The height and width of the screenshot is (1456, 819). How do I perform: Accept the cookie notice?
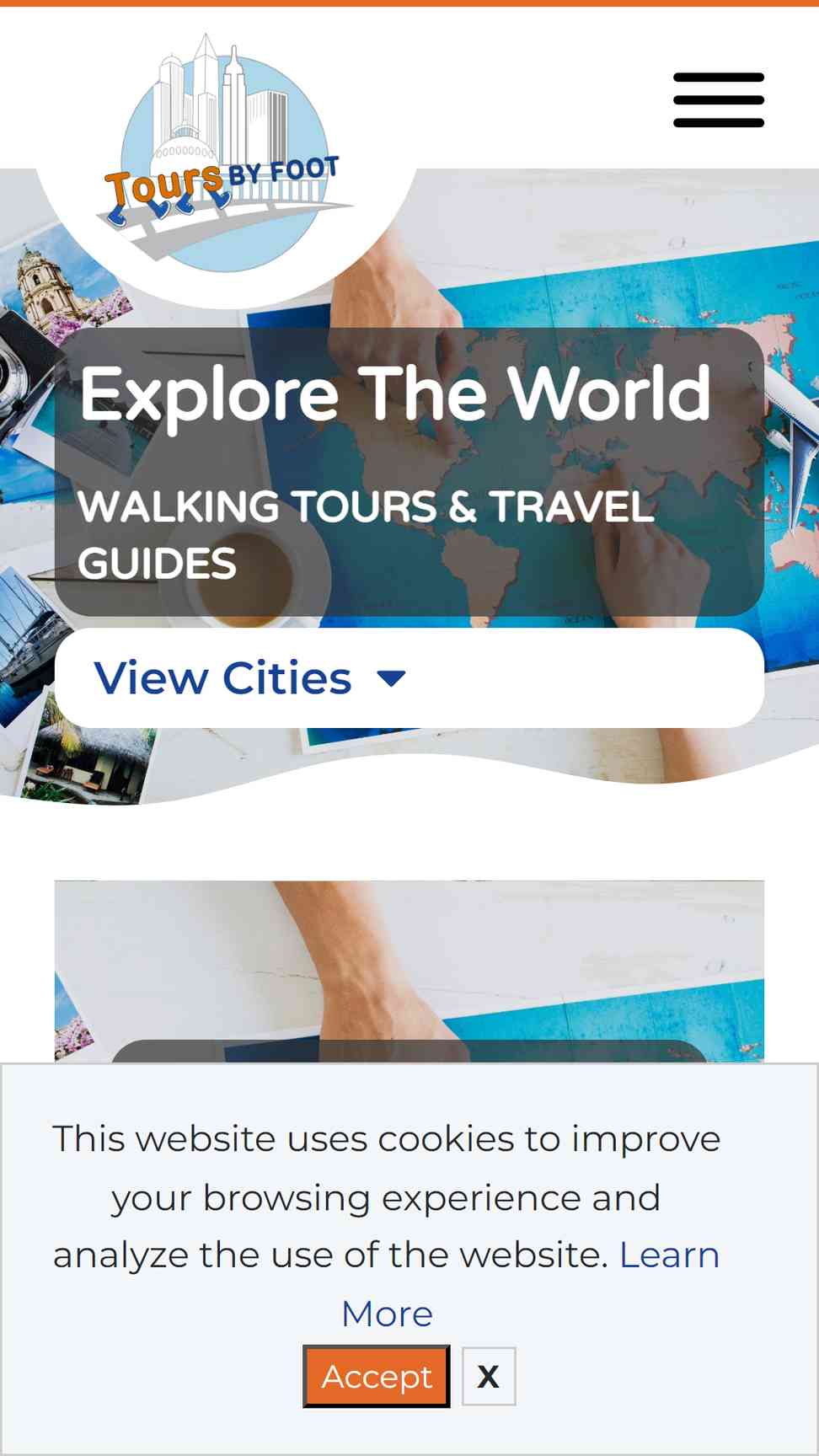pos(377,1377)
